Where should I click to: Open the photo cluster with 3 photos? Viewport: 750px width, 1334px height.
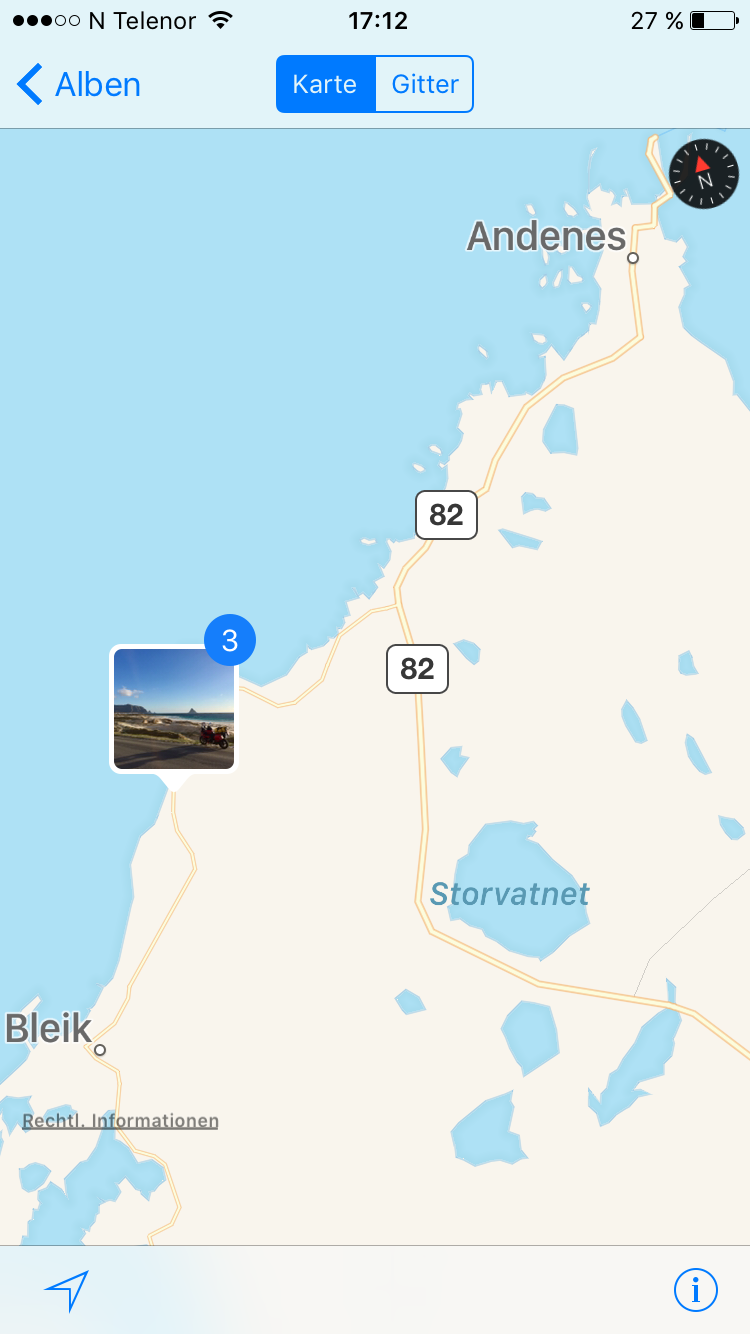point(174,709)
